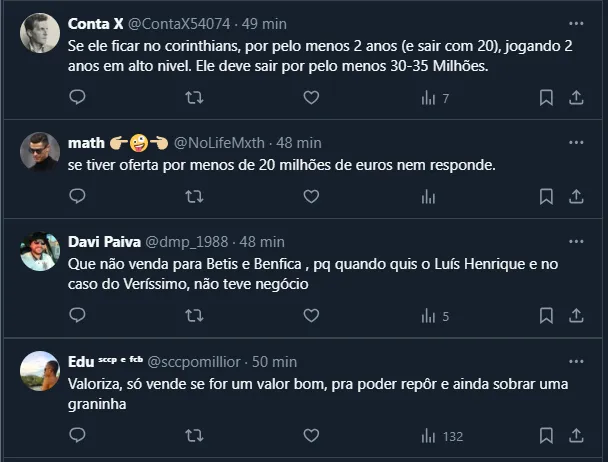
Task: Bookmark Conta X's tweet
Action: (x=546, y=97)
